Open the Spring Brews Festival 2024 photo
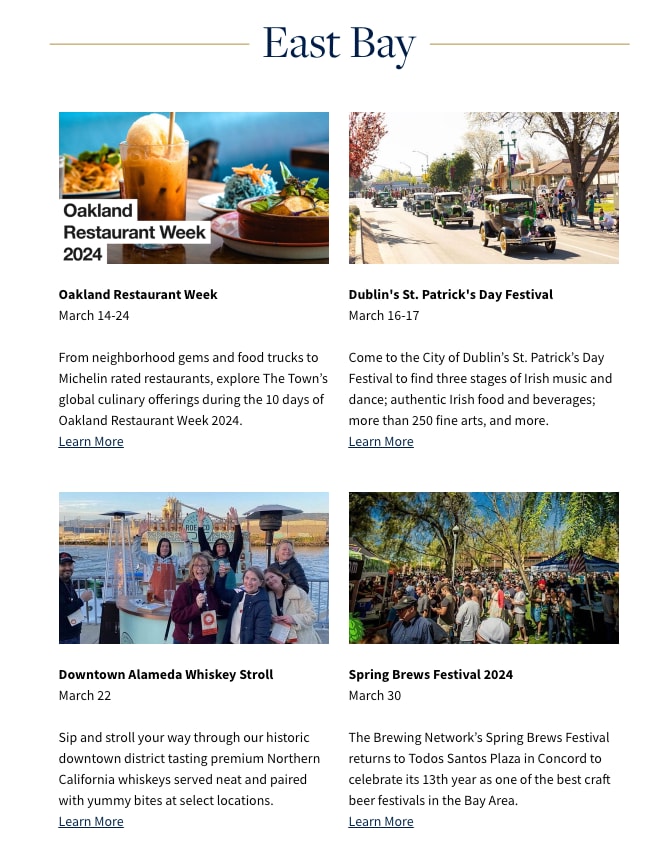 click(484, 568)
